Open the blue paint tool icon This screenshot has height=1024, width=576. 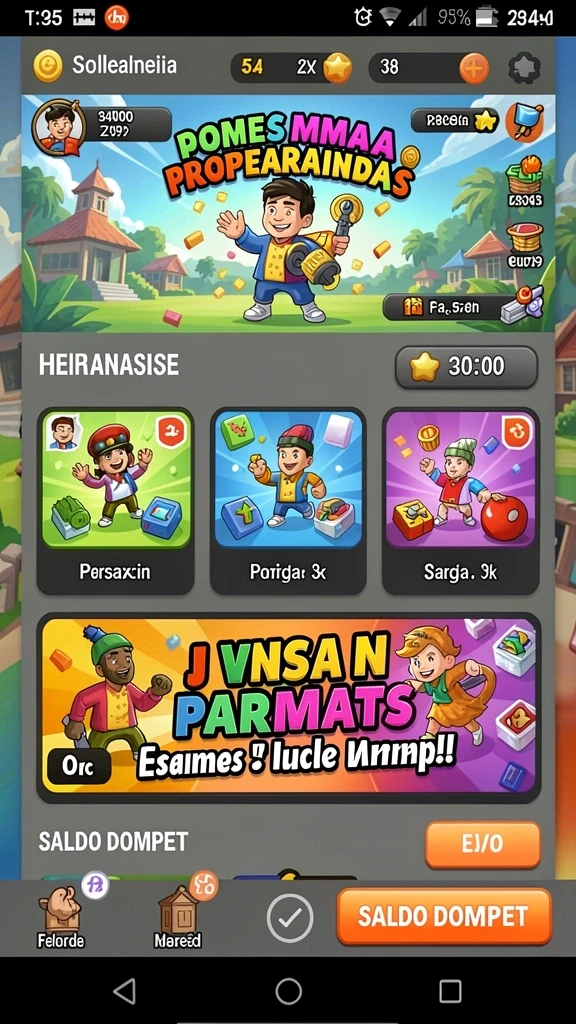[524, 122]
